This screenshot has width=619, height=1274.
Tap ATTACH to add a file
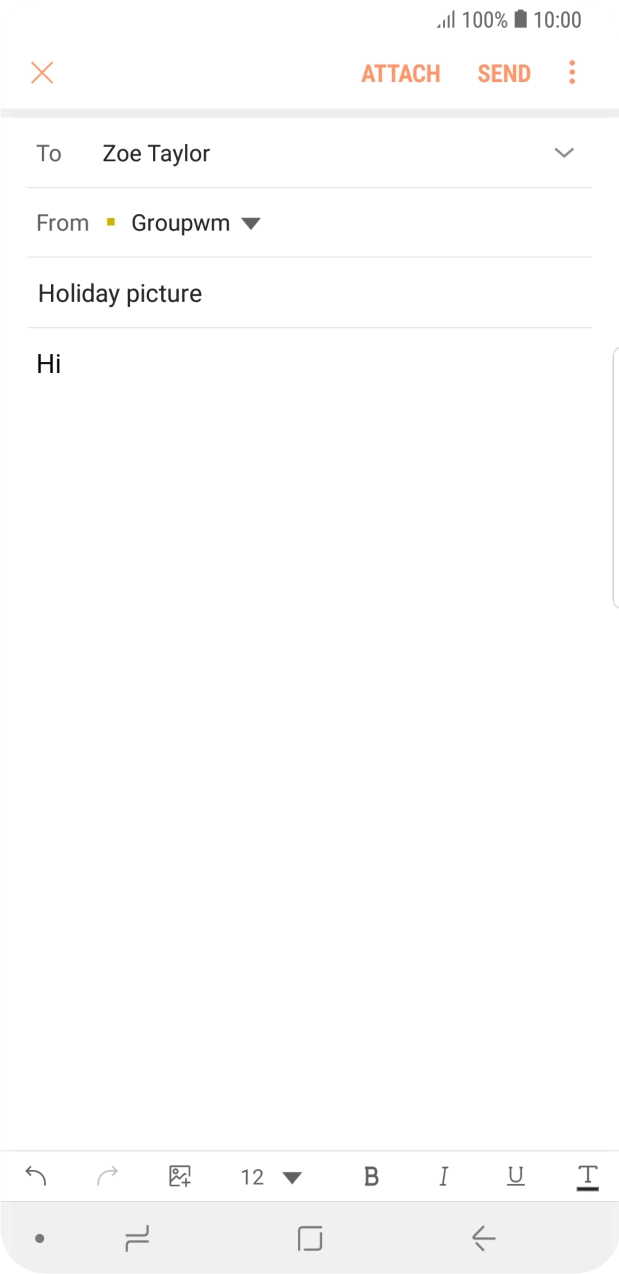point(401,74)
